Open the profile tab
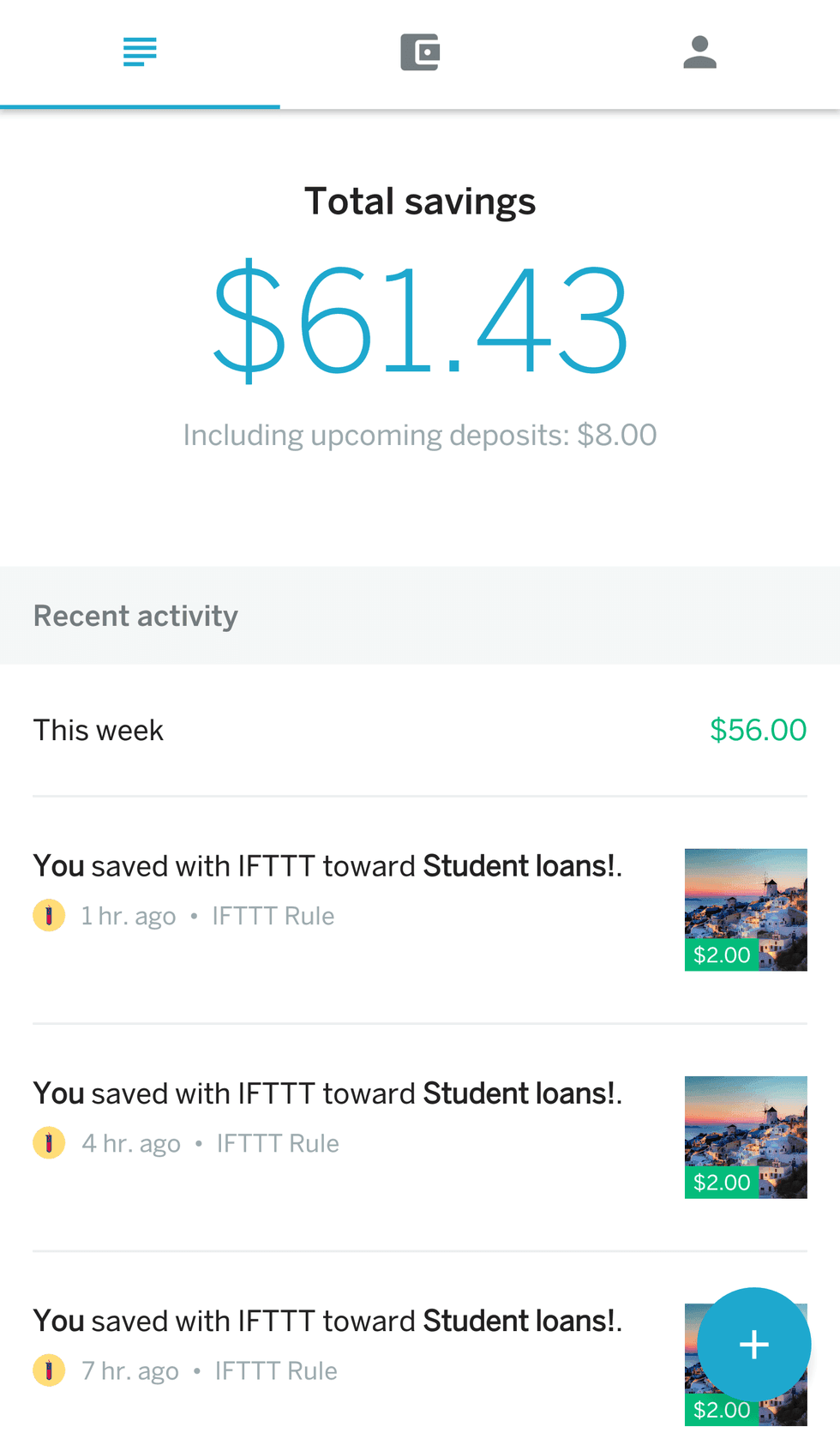 point(699,52)
